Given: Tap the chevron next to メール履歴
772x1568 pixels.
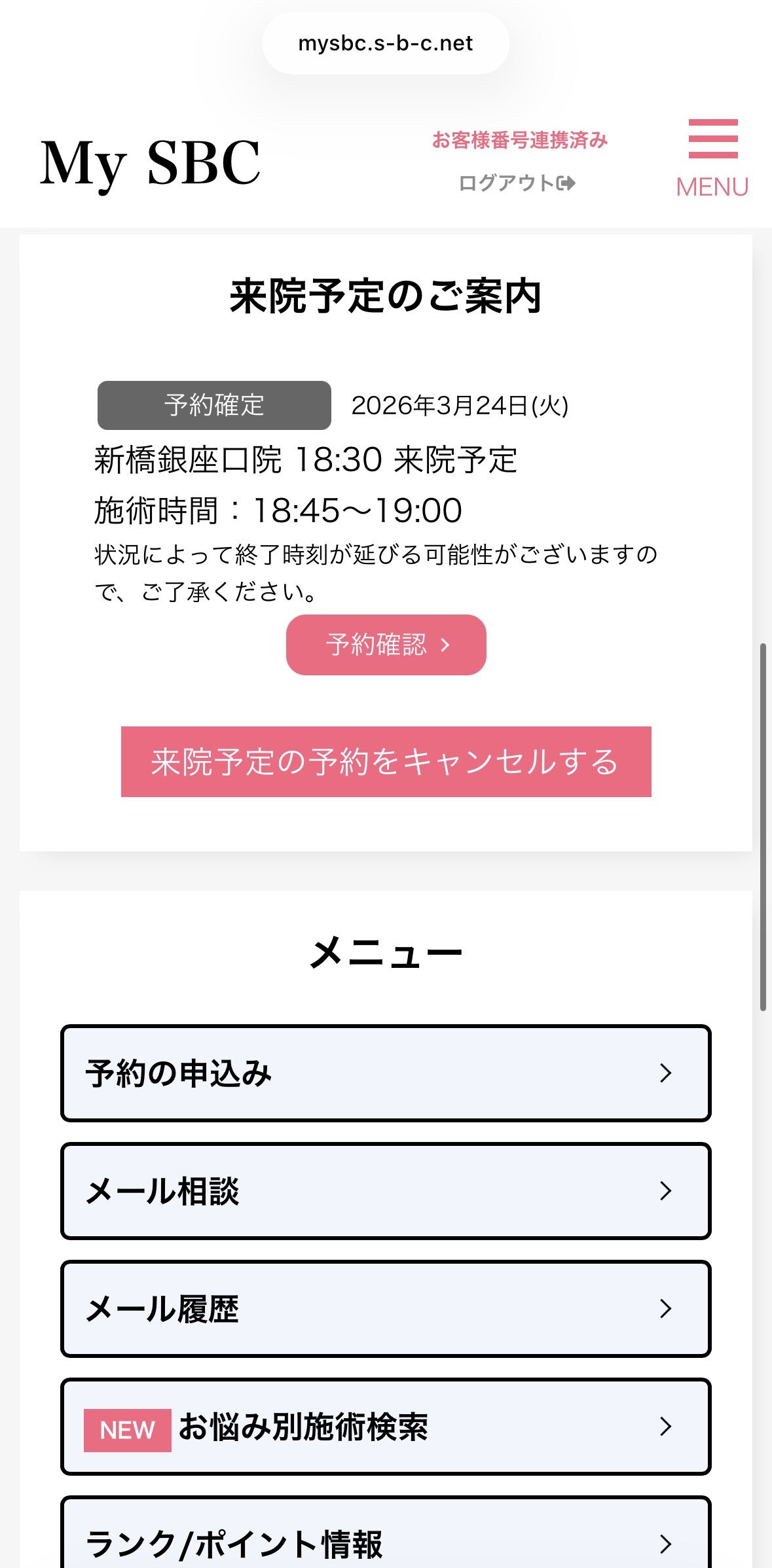Looking at the screenshot, I should 666,1309.
